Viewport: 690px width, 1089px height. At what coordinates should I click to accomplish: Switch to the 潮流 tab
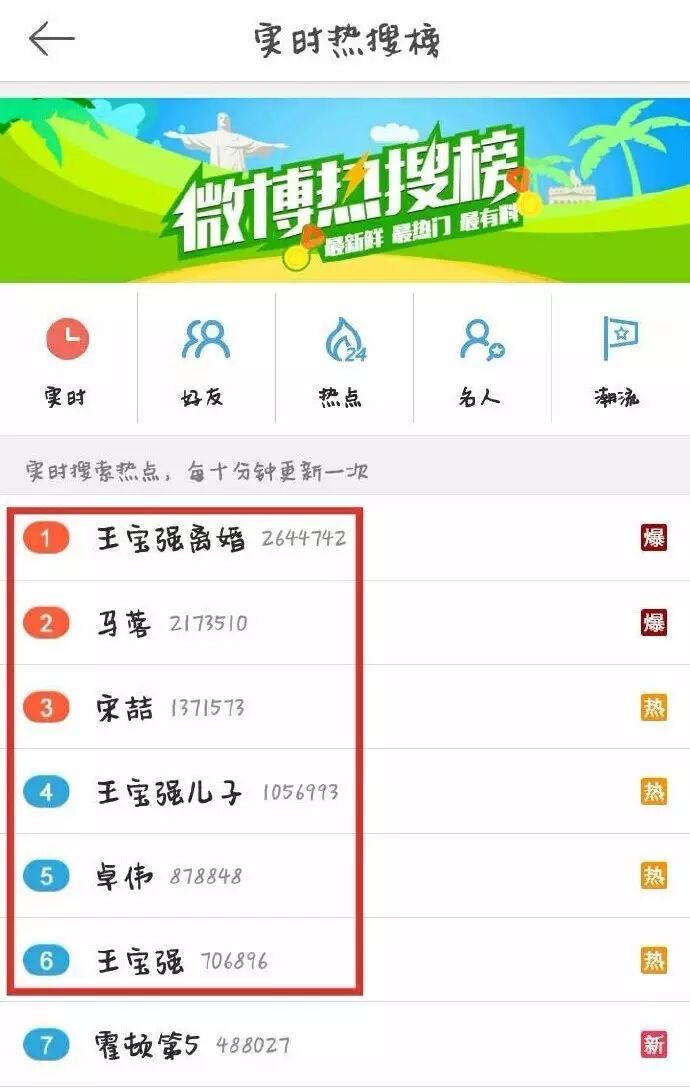620,360
